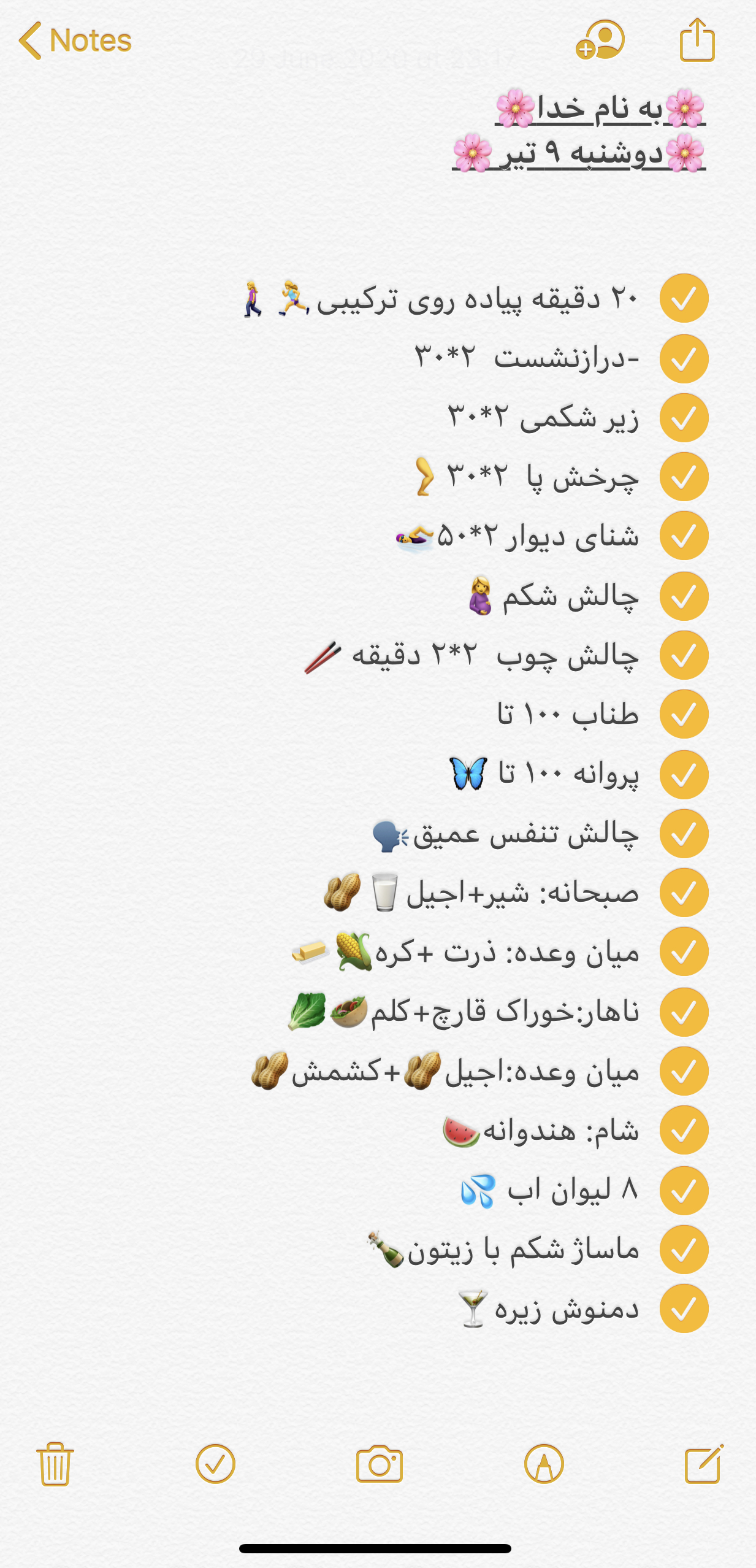Uncheck the درازنشست checklist item

684,359
